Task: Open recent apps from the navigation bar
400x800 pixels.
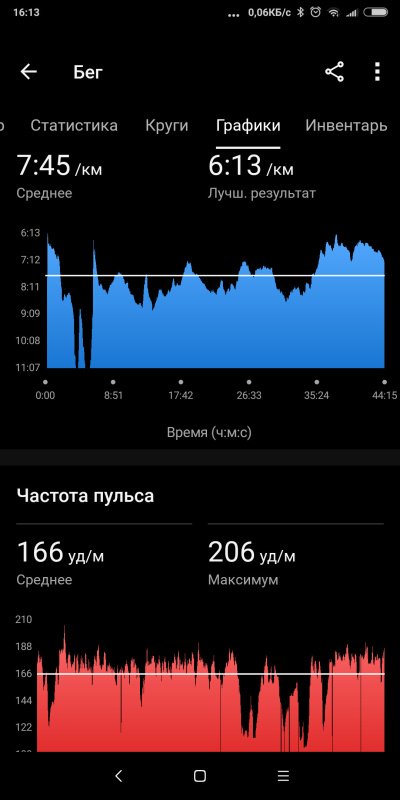Action: tap(283, 776)
